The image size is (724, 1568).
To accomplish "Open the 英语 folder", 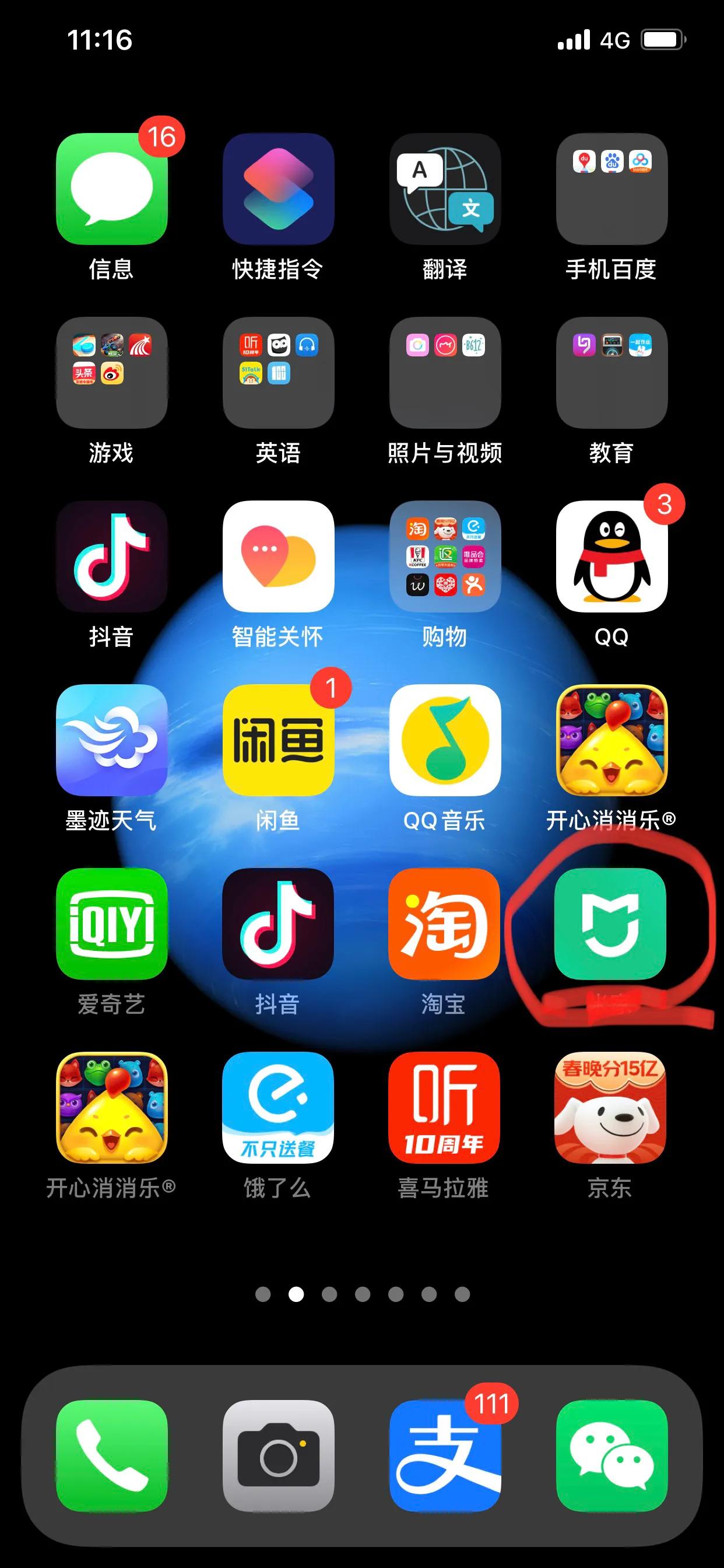I will 278,373.
